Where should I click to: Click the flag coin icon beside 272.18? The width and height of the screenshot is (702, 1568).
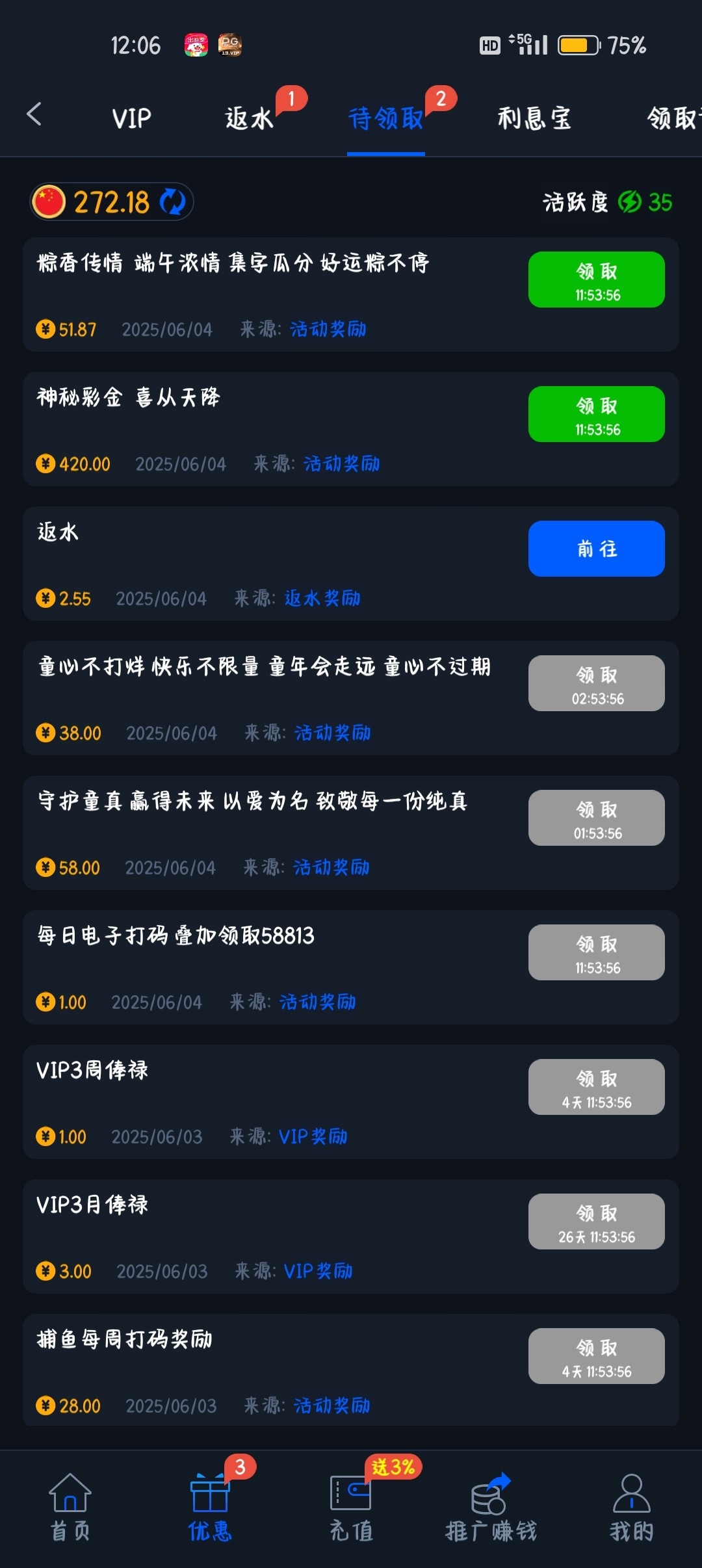pyautogui.click(x=50, y=200)
